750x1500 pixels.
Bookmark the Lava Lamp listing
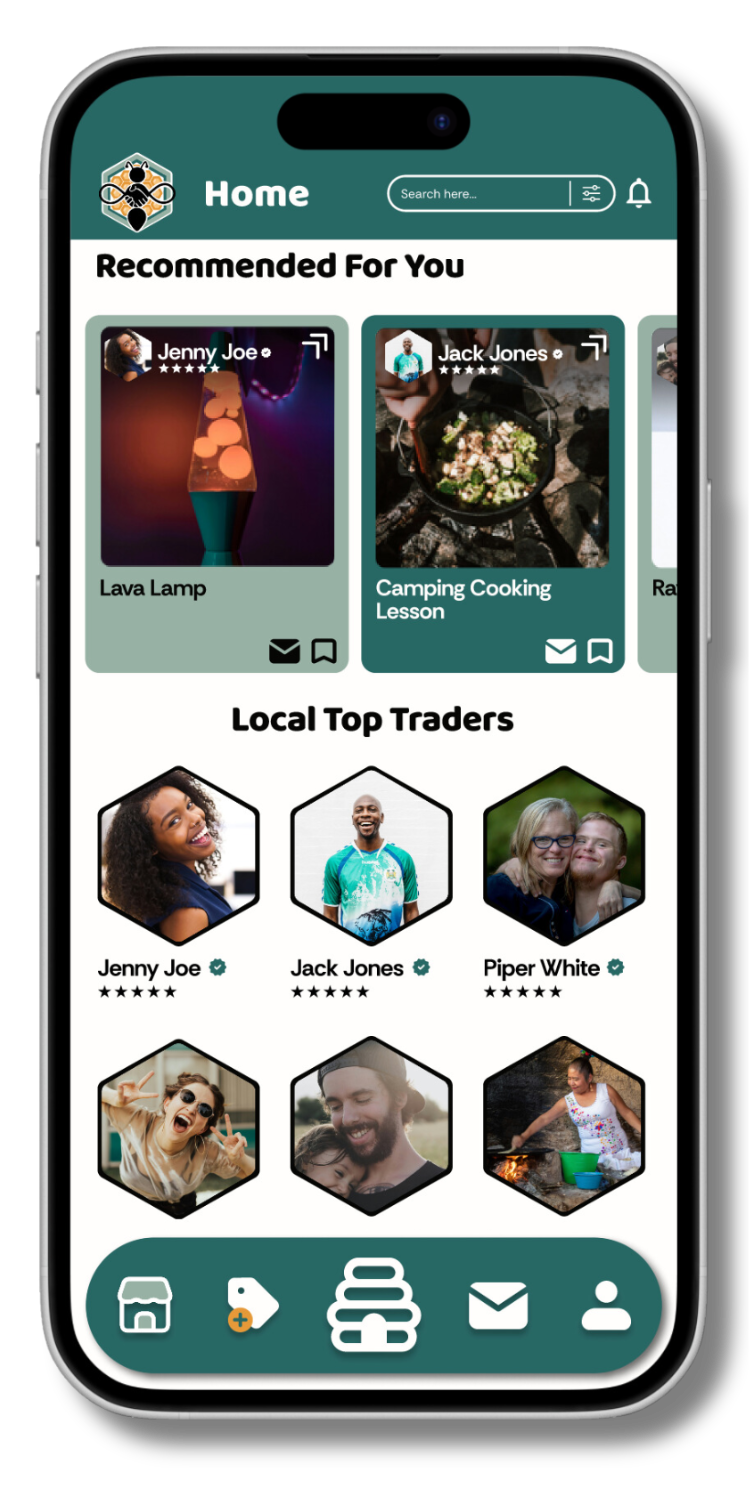click(323, 652)
